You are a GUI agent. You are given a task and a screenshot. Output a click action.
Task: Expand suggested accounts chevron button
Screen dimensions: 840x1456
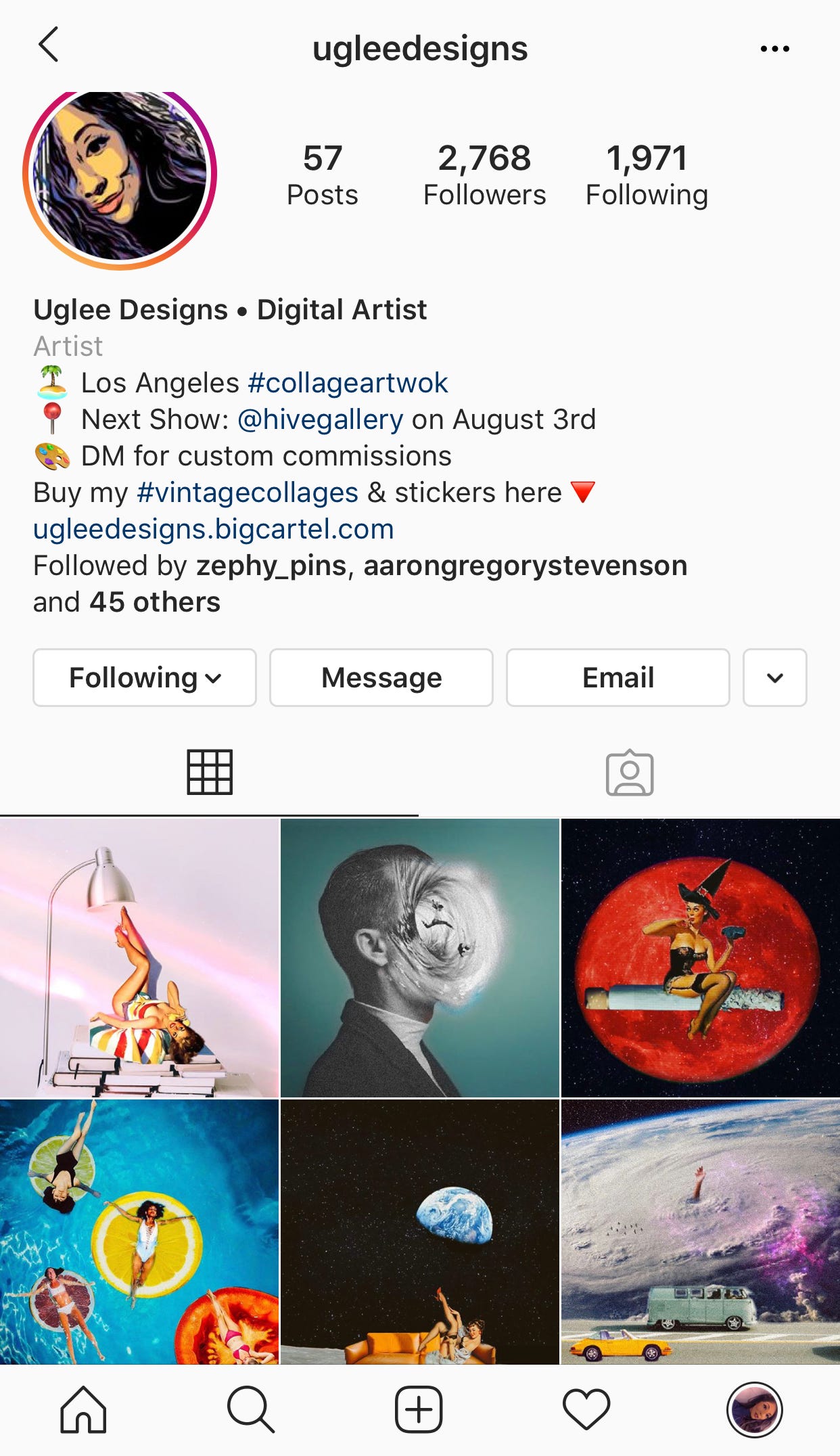[775, 678]
